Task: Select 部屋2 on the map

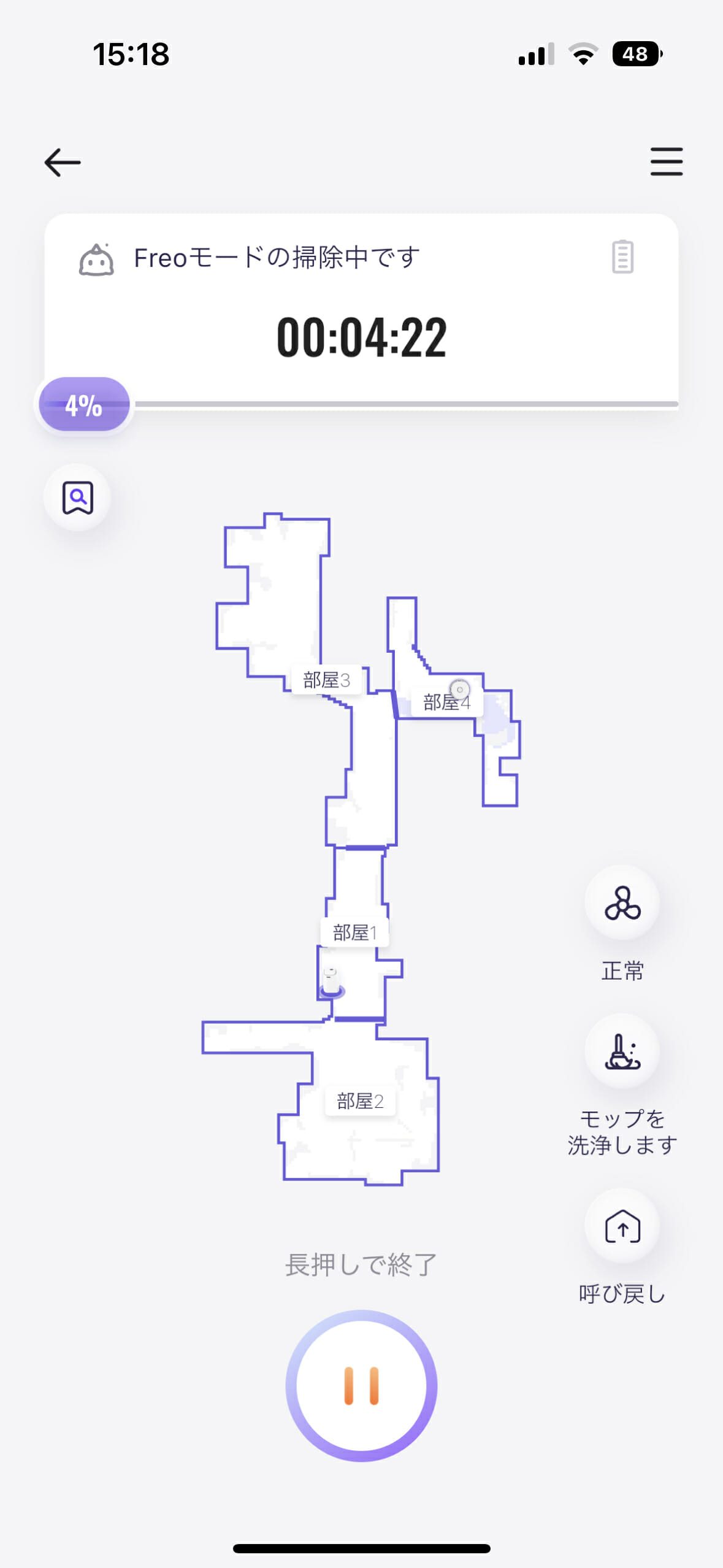Action: point(360,1101)
